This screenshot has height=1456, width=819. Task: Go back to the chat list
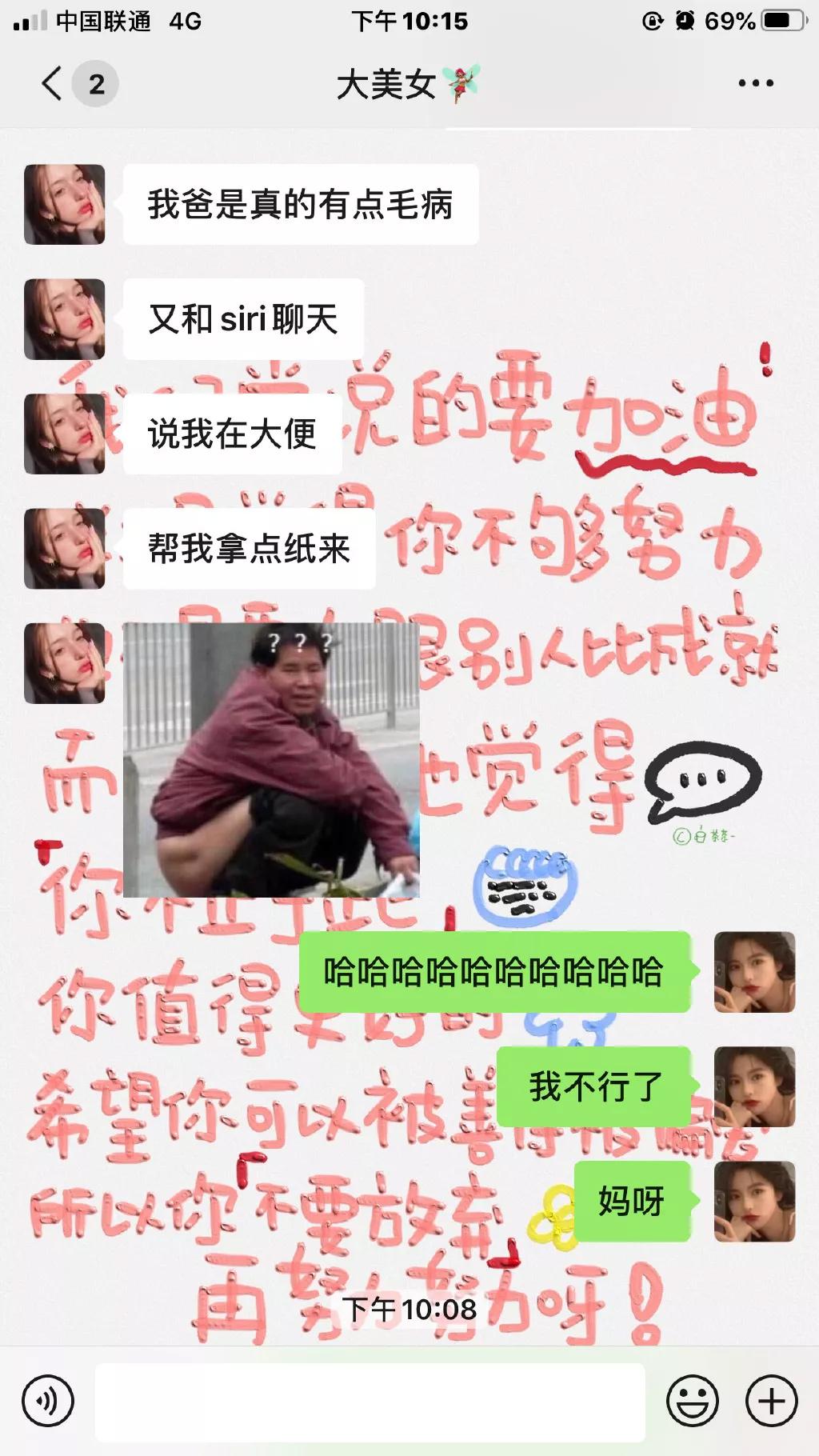[53, 83]
